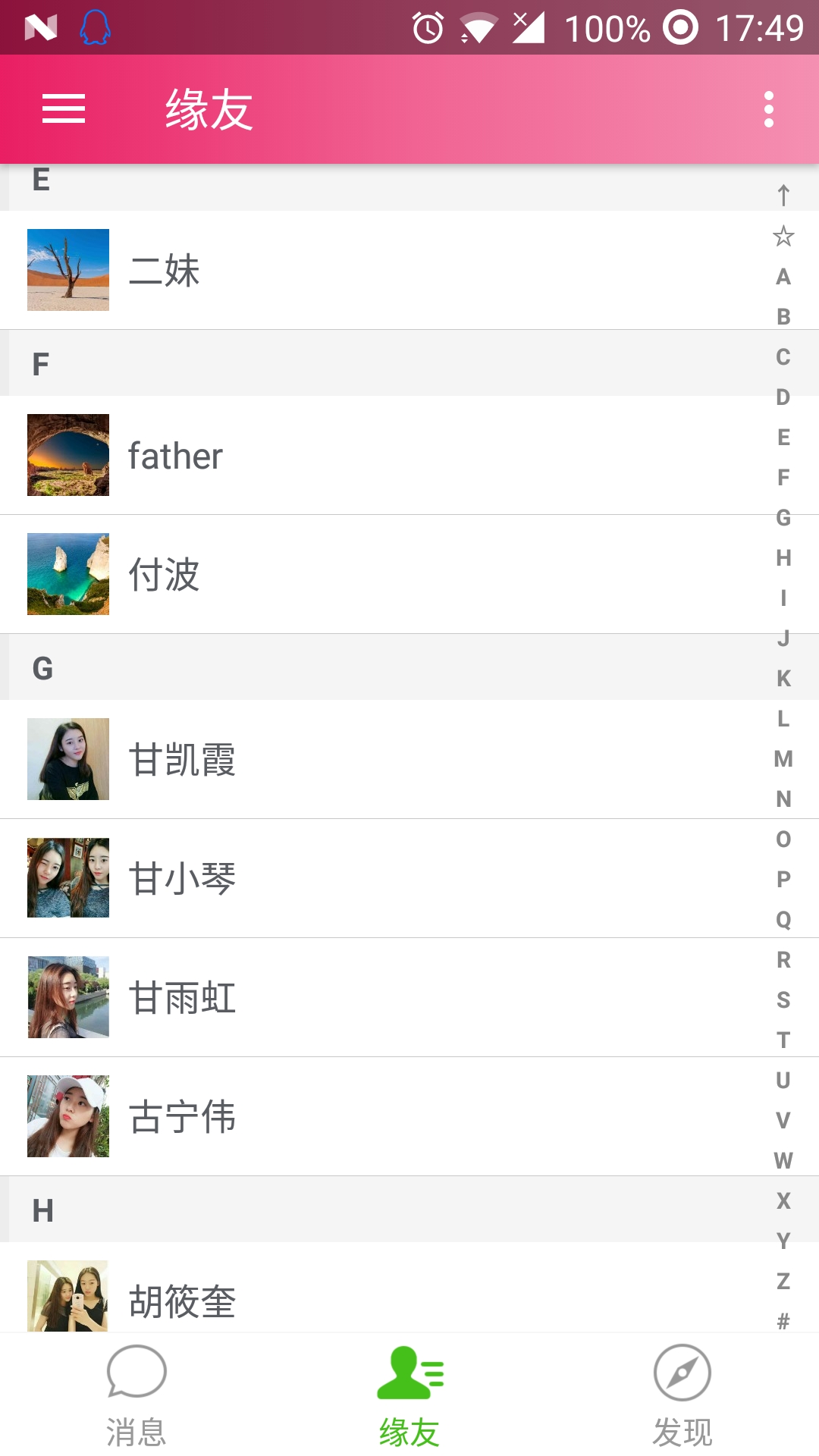
Task: Open contact 古宁伟
Action: coord(379,1116)
